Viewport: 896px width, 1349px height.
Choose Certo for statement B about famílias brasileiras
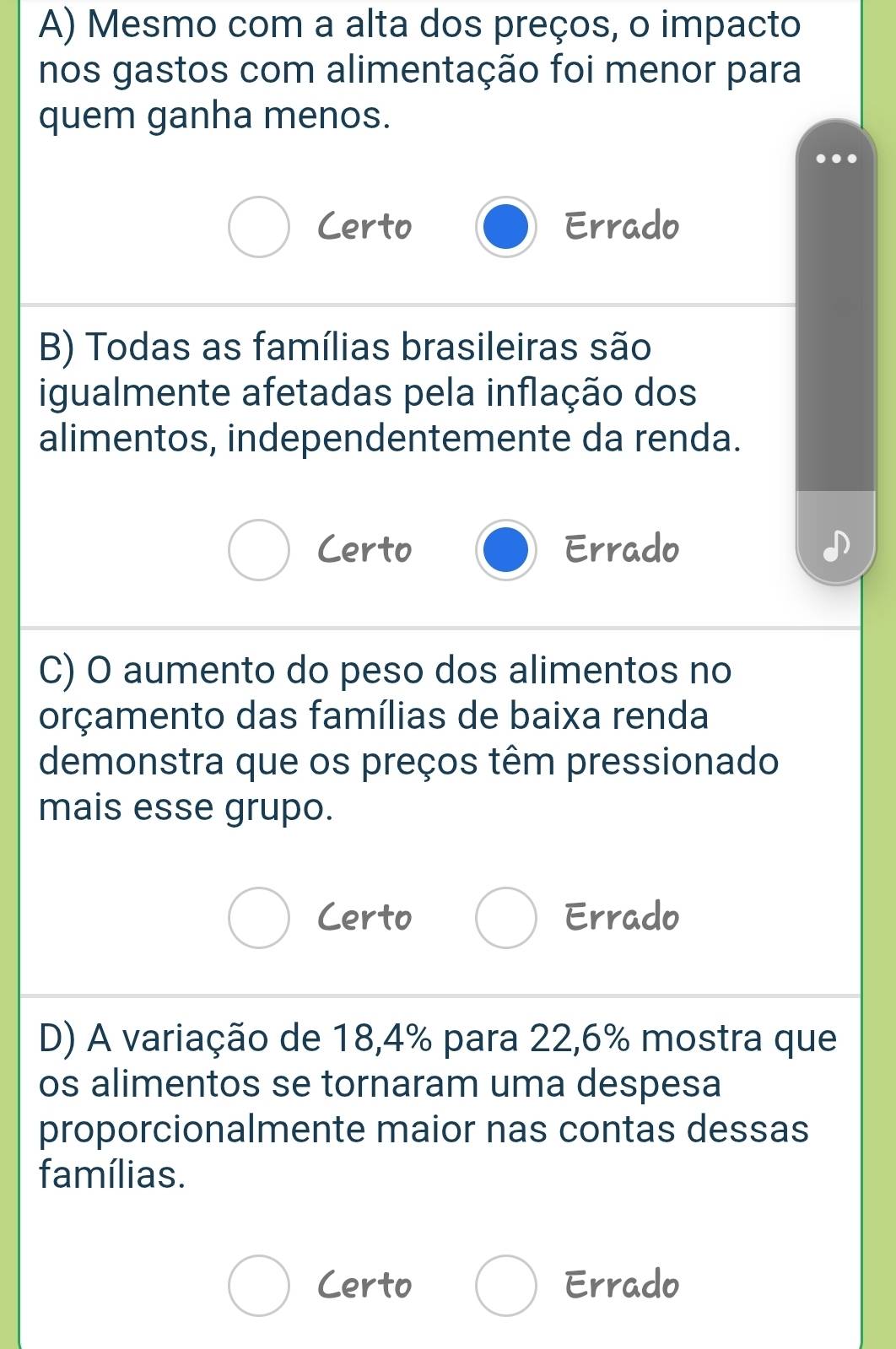tap(259, 550)
